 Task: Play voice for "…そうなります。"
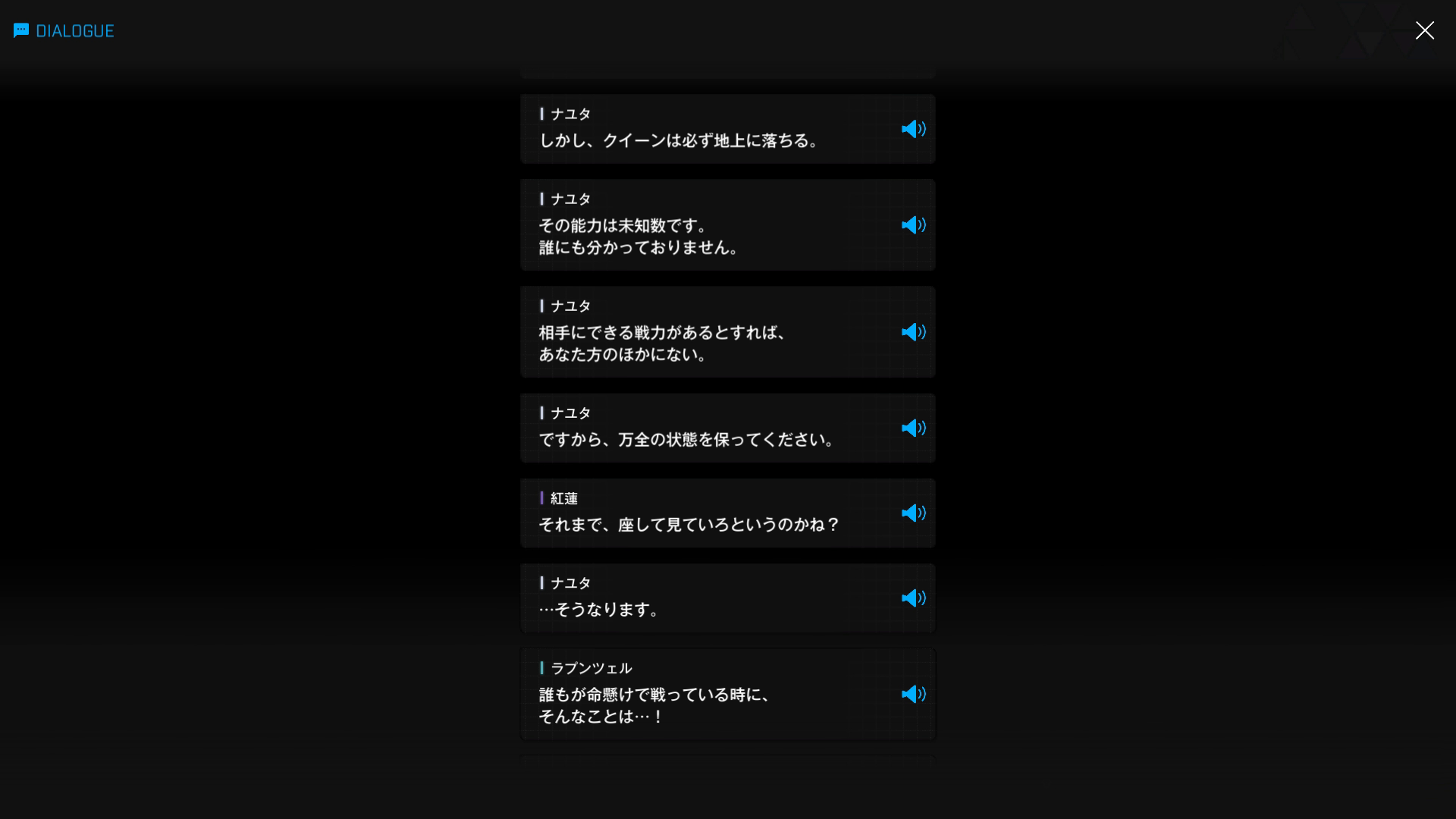(913, 598)
